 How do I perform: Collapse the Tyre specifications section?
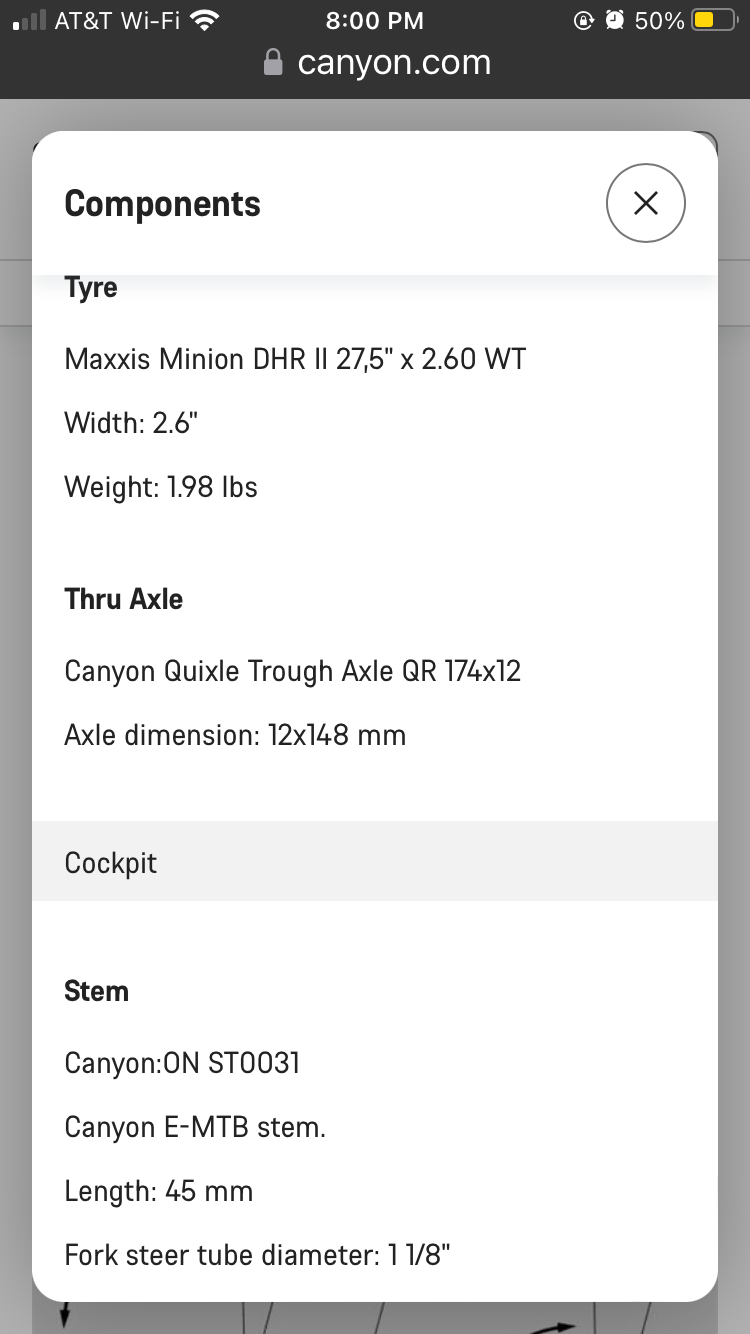[90, 287]
